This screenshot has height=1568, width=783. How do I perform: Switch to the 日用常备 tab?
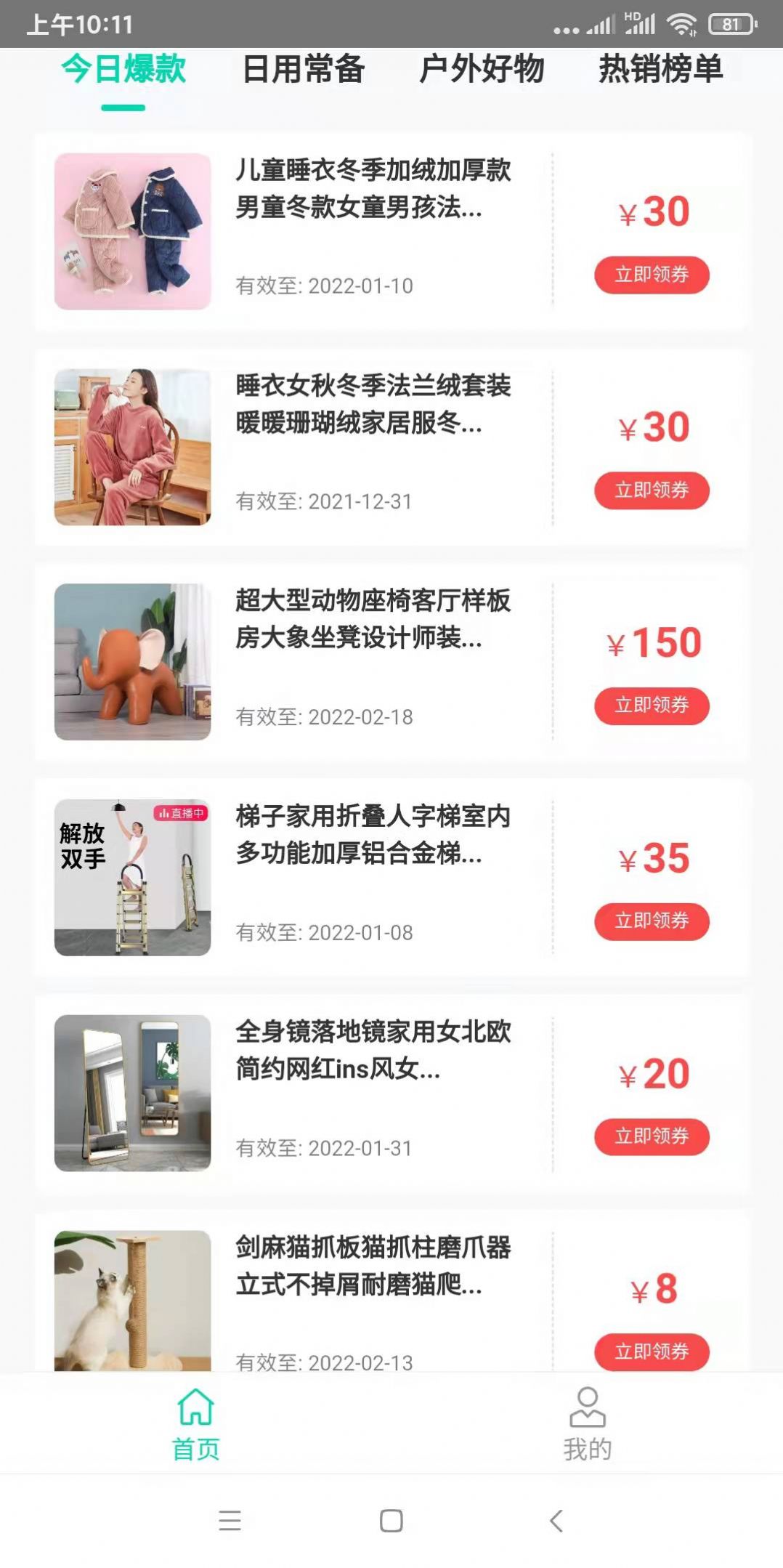coord(303,70)
